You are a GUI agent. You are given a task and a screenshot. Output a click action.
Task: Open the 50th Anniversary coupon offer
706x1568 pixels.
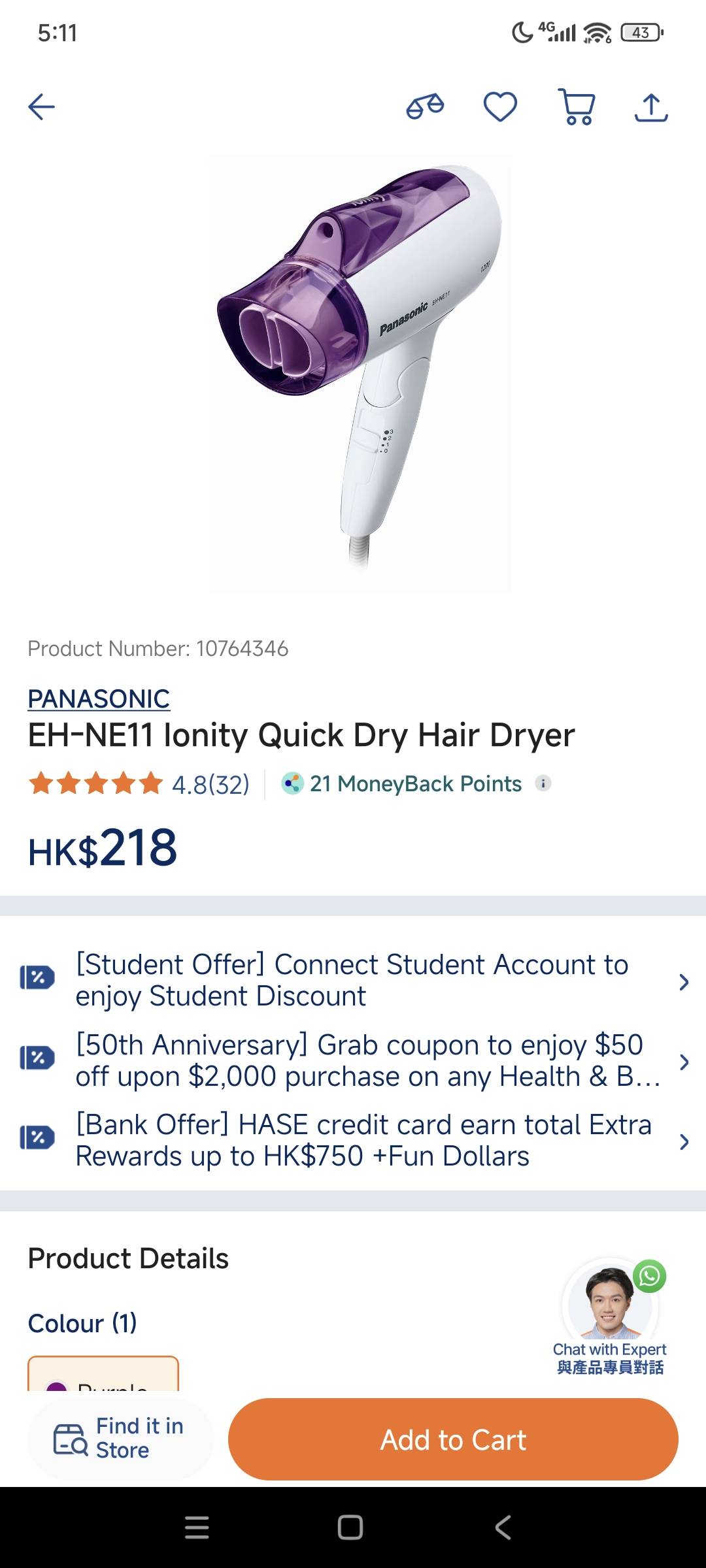click(353, 1060)
